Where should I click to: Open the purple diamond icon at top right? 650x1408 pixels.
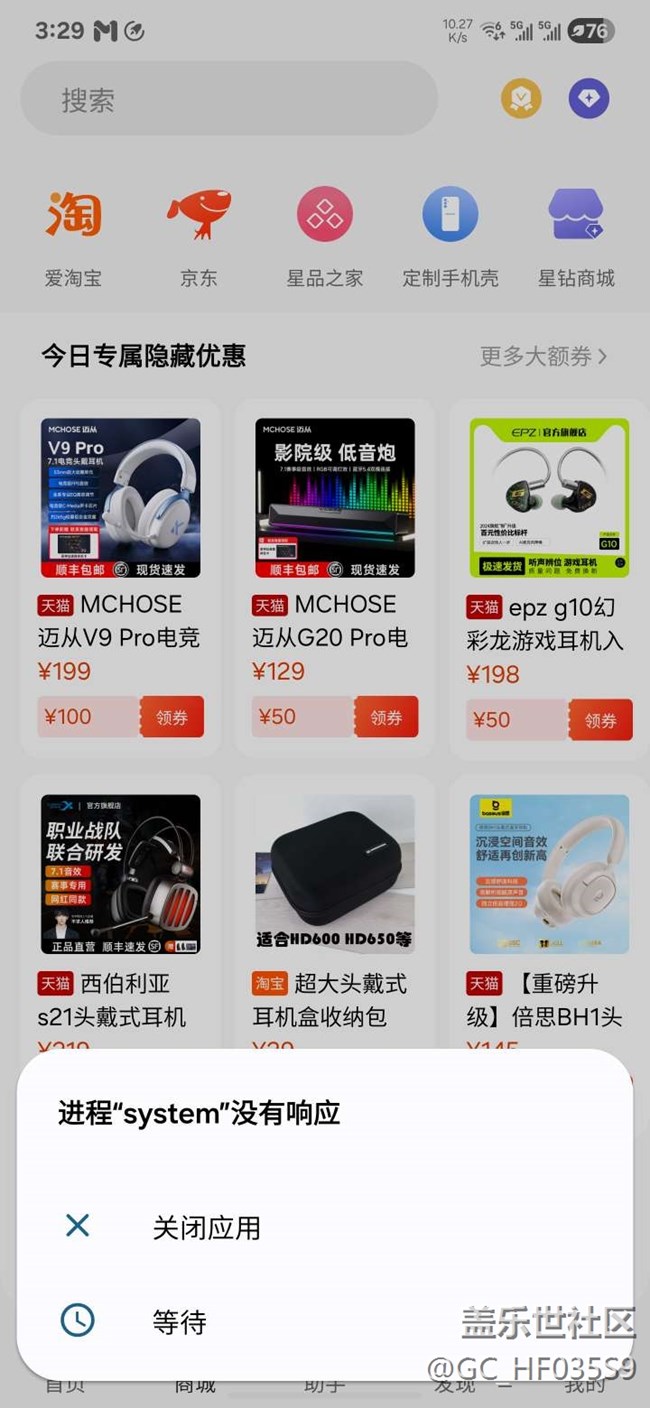(589, 98)
